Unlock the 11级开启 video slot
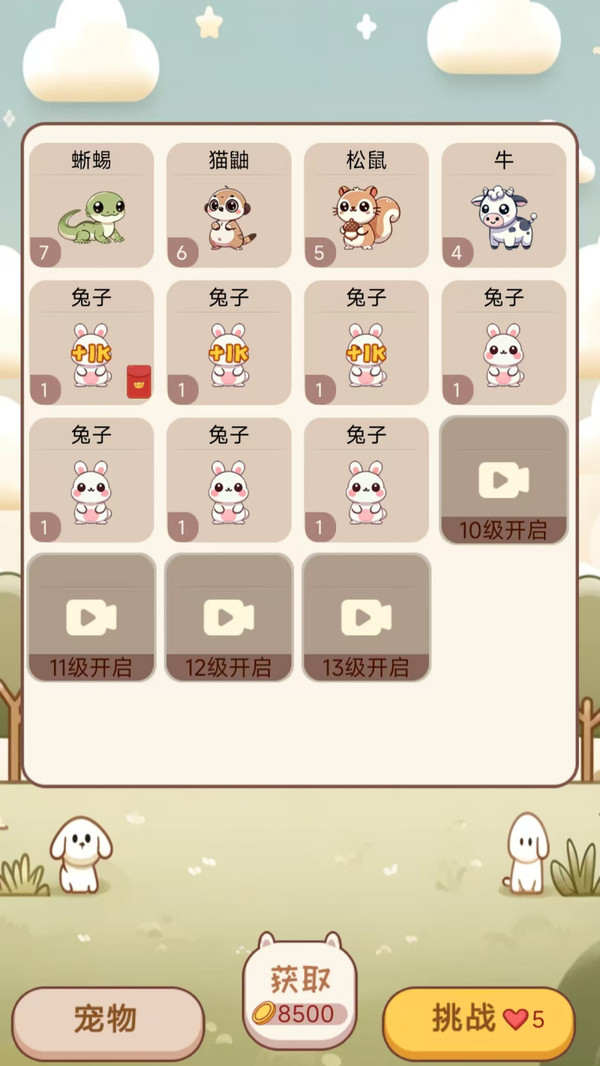This screenshot has width=600, height=1066. coord(91,618)
